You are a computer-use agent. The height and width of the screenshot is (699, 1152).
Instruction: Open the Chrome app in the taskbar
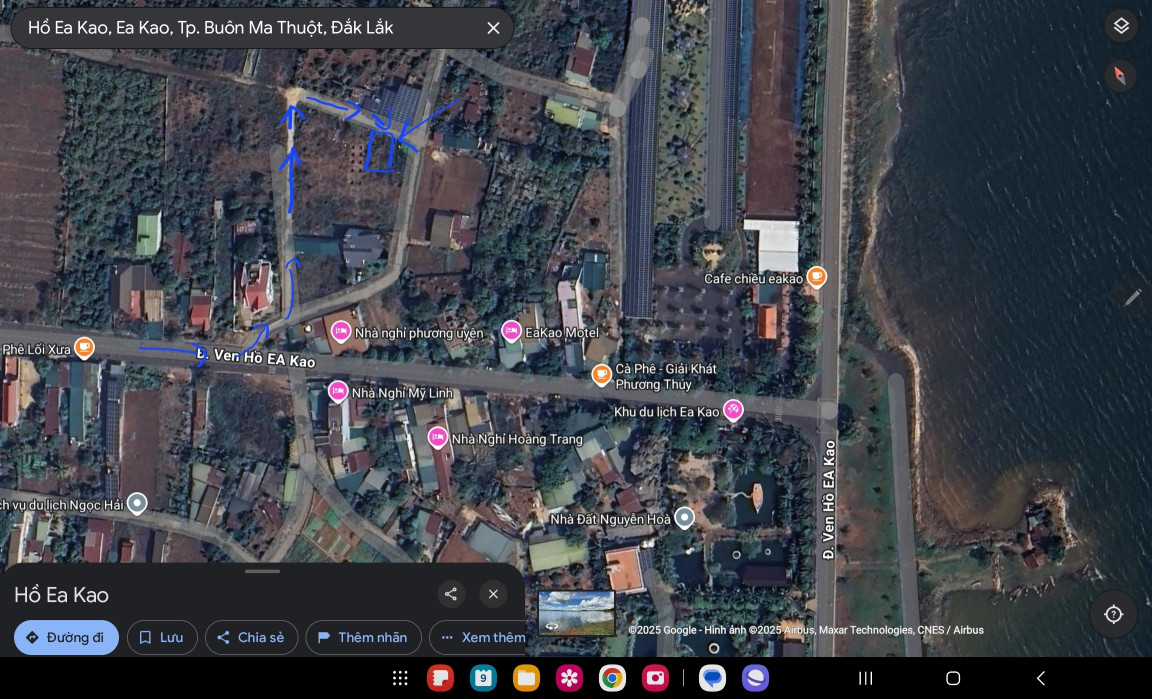[612, 678]
